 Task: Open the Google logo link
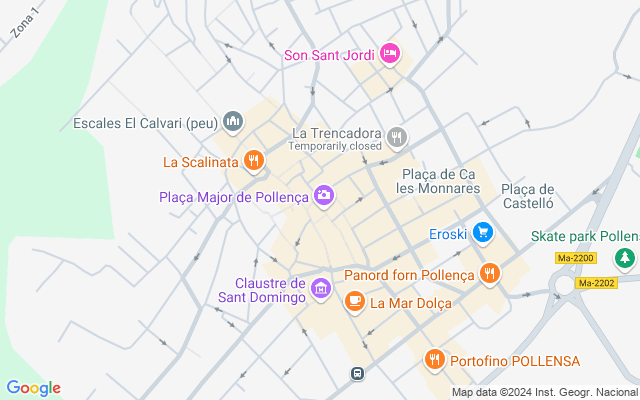point(33,388)
